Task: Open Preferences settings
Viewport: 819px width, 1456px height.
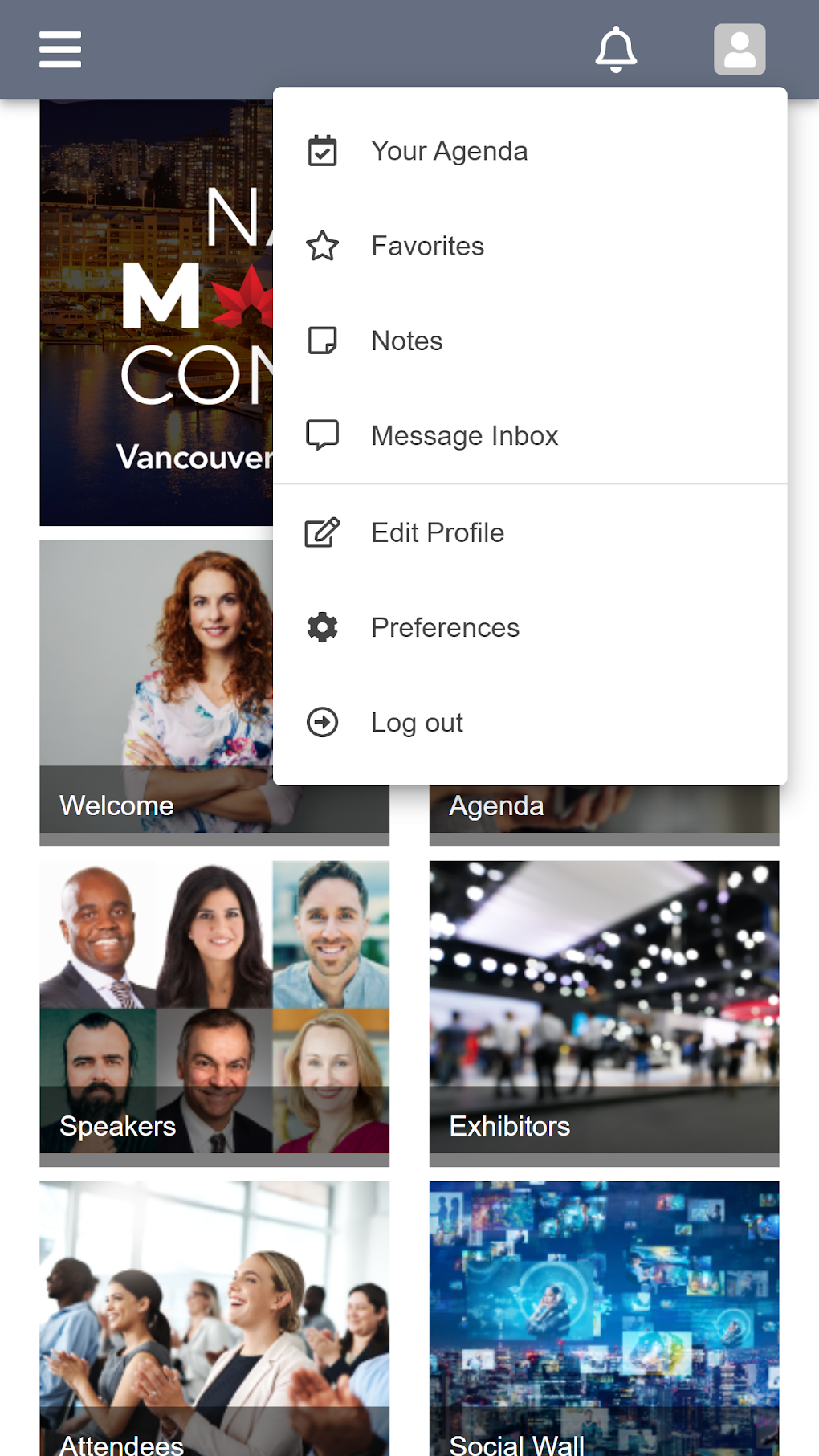Action: (x=445, y=627)
